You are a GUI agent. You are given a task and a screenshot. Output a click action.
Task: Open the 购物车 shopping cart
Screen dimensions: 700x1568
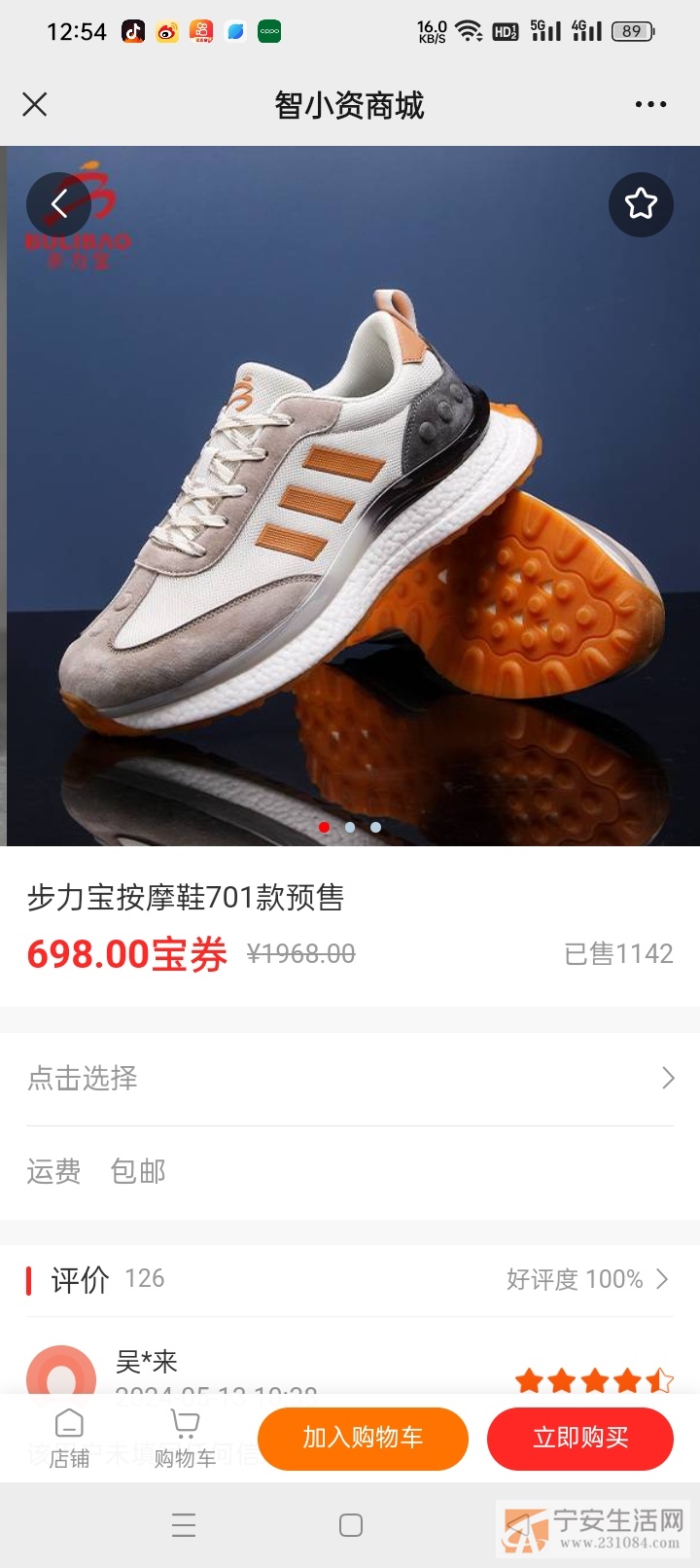tap(185, 1439)
